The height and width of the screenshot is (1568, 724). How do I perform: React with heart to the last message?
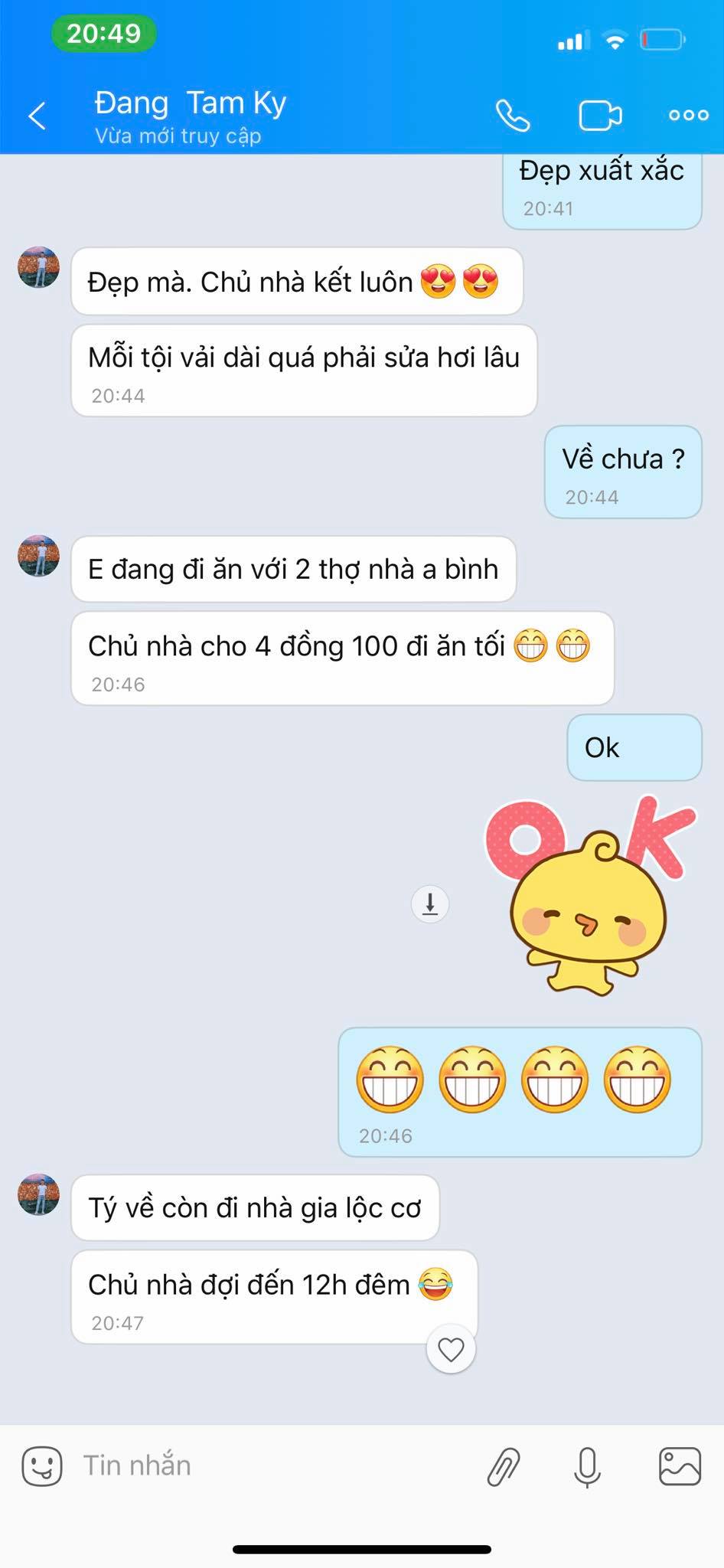451,1349
